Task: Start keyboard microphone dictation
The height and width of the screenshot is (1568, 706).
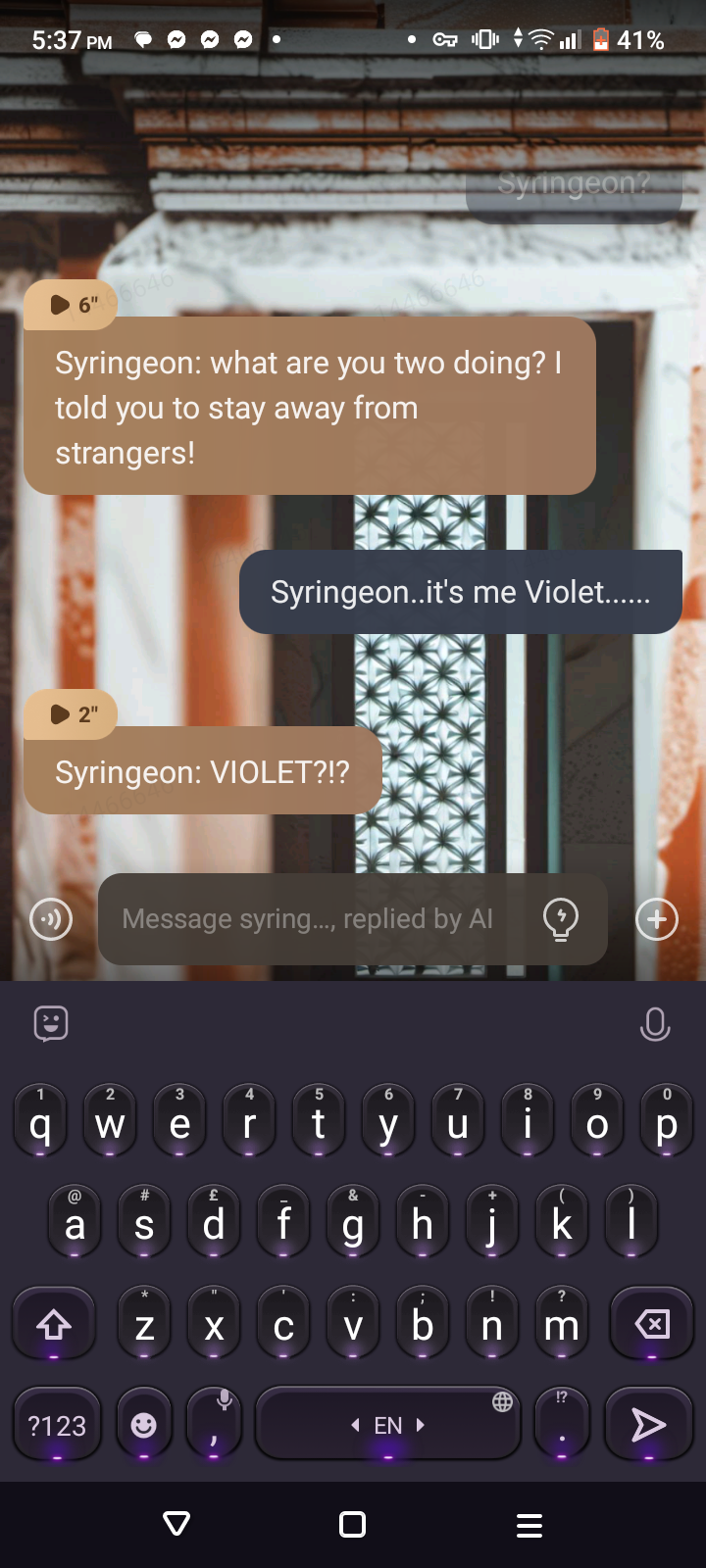Action: click(x=654, y=1024)
